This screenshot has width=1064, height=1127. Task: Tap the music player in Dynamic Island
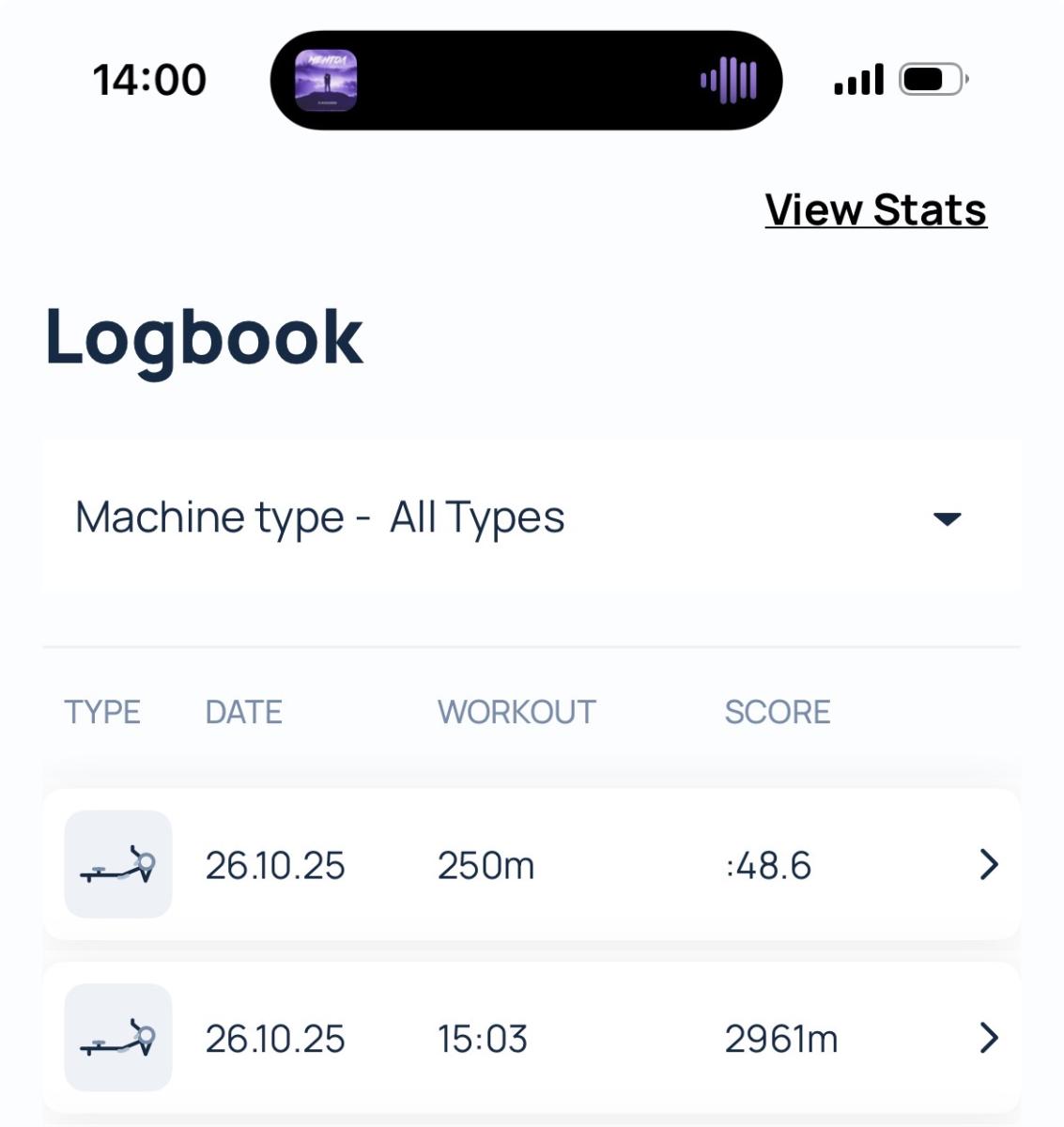(x=526, y=80)
